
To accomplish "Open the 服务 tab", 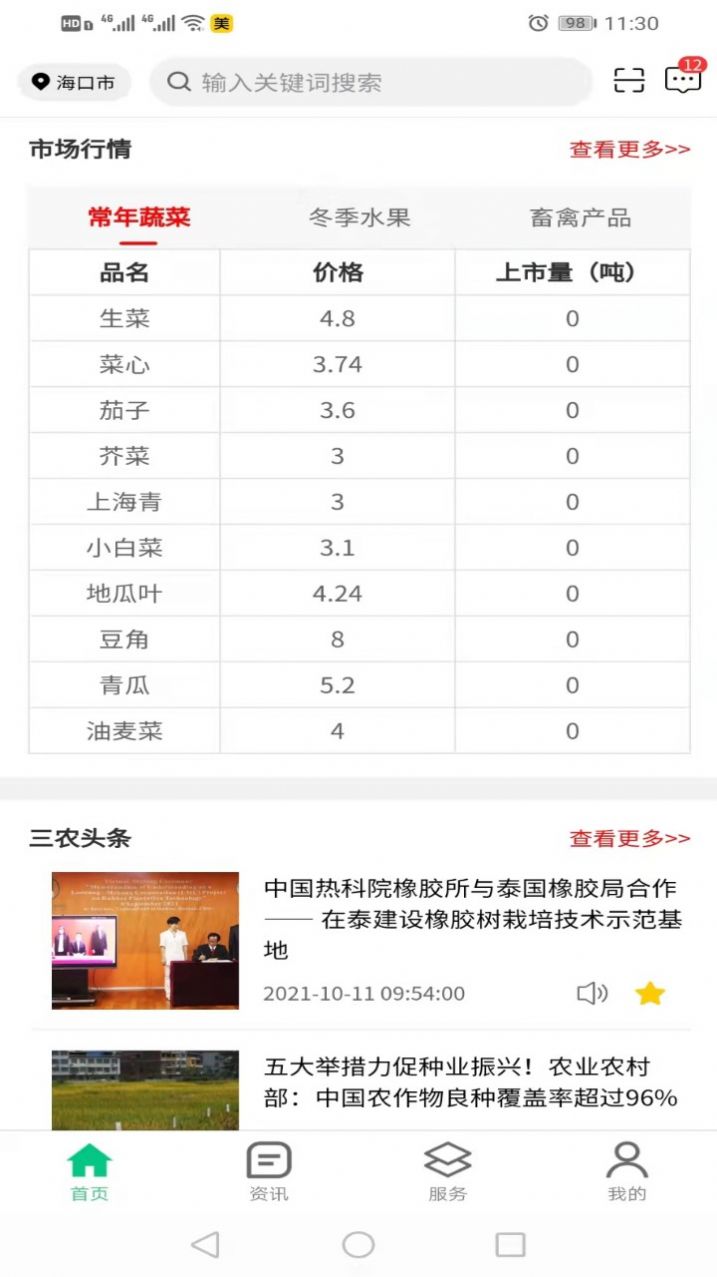I will pos(447,1172).
